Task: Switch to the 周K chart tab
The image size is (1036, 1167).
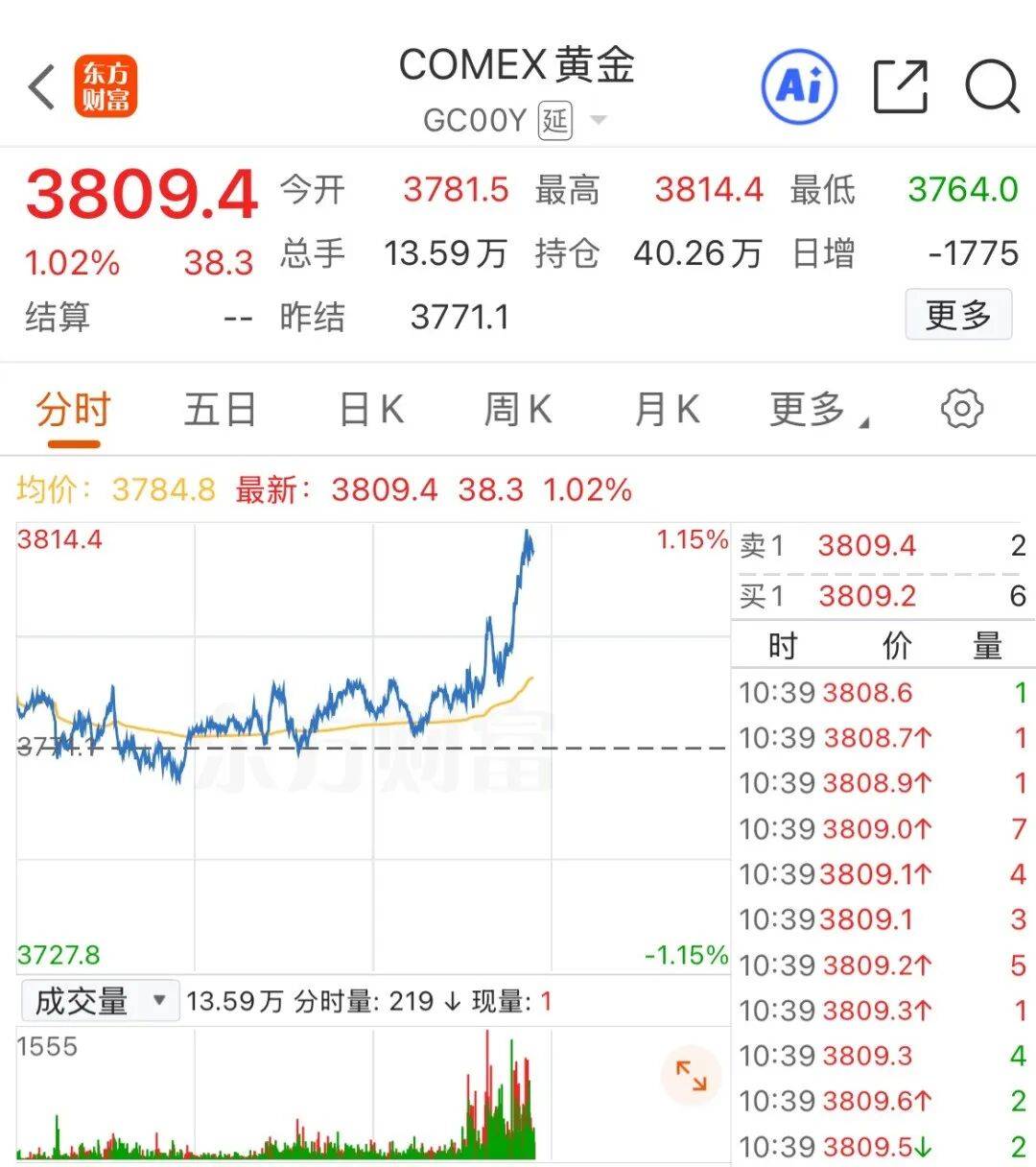Action: click(x=518, y=411)
